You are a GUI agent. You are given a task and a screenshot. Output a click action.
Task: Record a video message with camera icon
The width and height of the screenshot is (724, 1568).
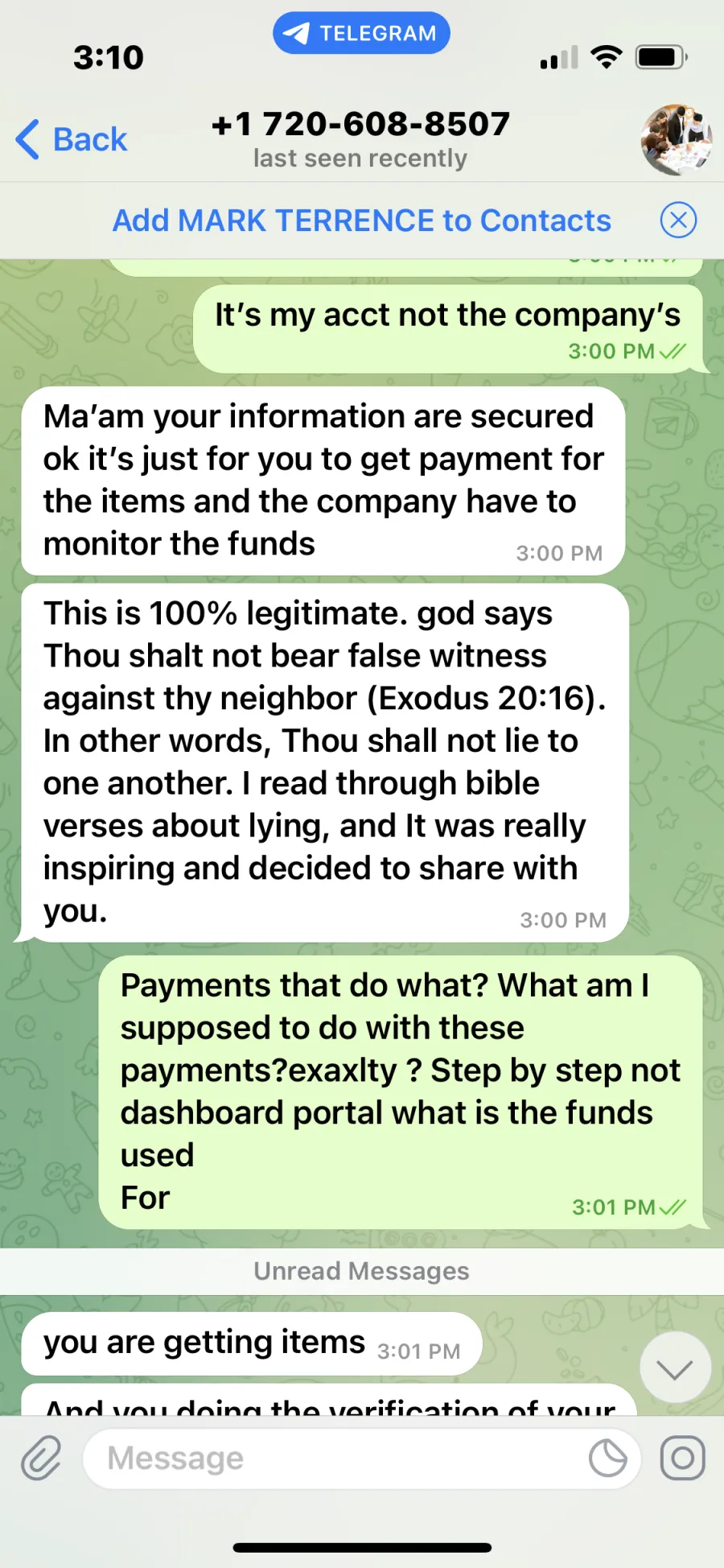coord(682,1458)
